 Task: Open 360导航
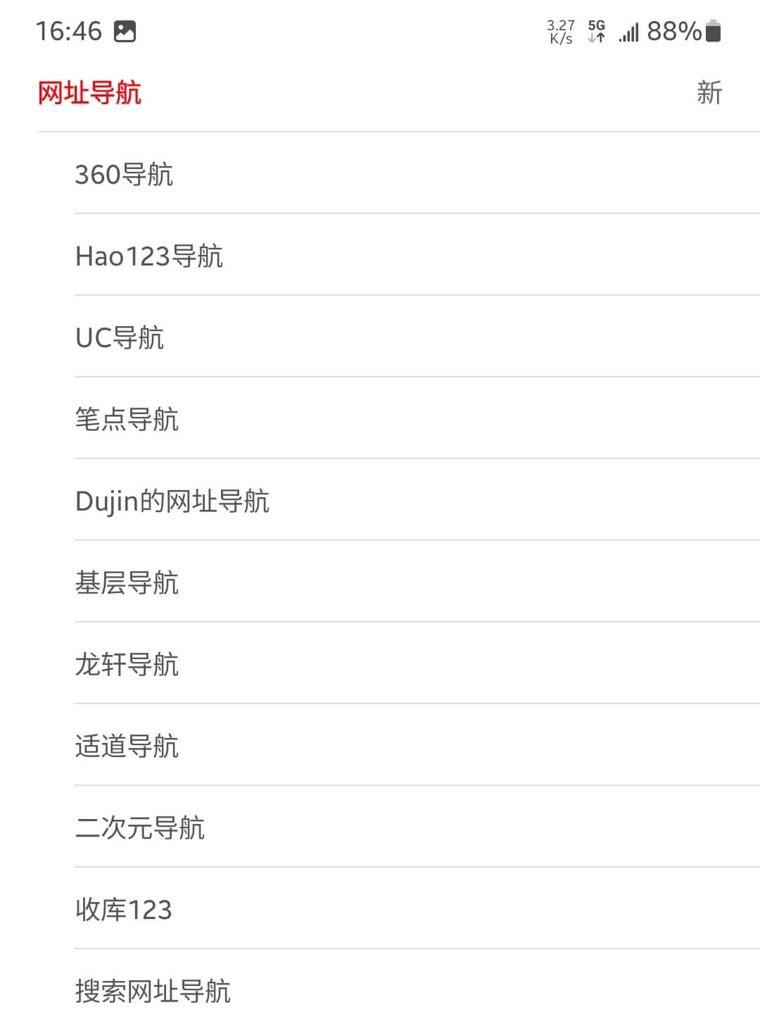(124, 174)
